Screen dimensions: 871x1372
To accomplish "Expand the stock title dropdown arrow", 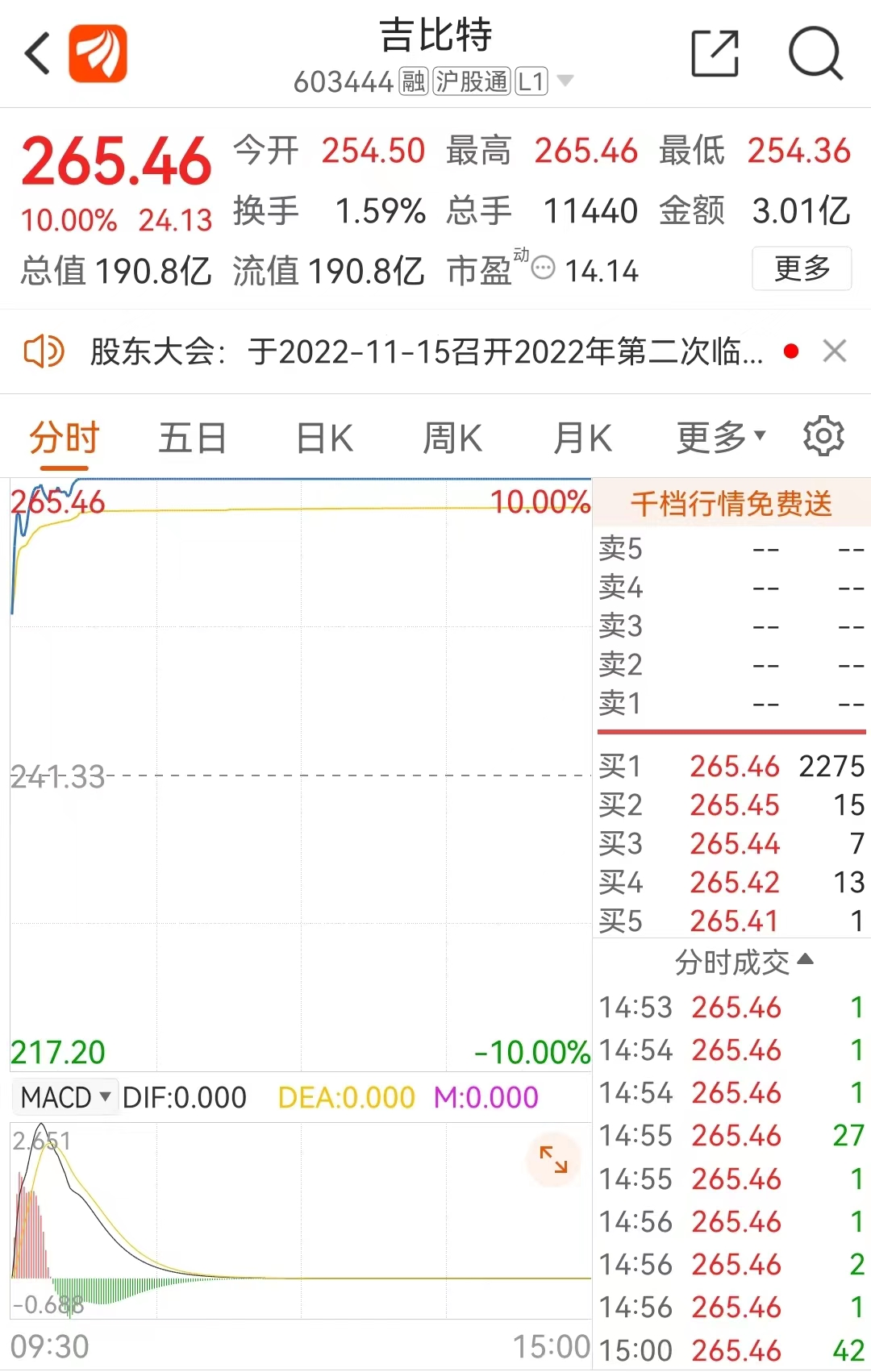I will [565, 81].
